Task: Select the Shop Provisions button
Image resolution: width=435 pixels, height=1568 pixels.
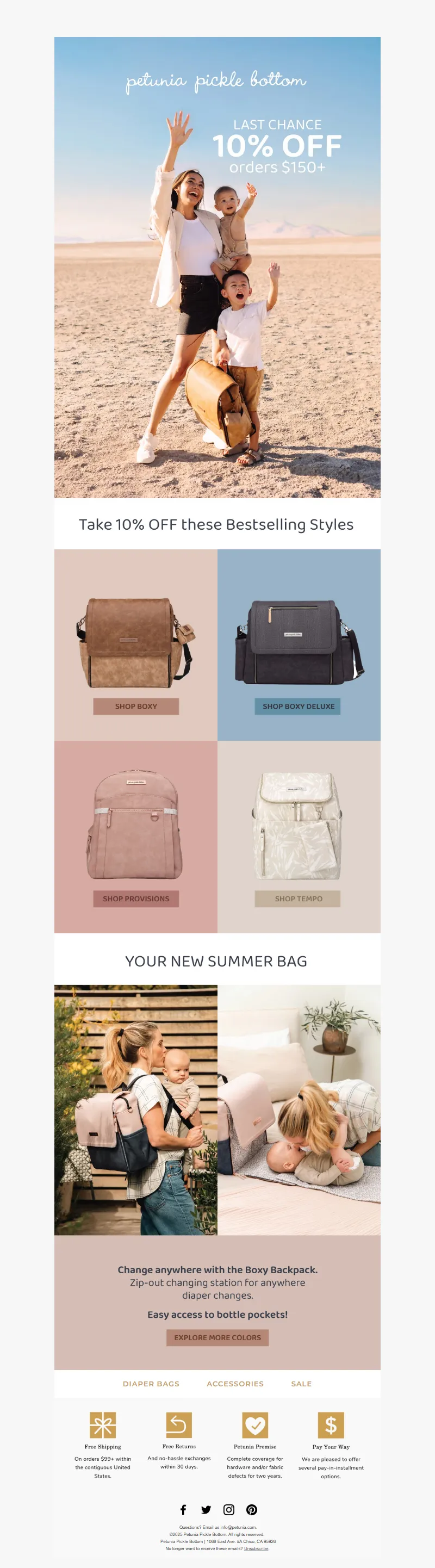Action: click(x=136, y=898)
